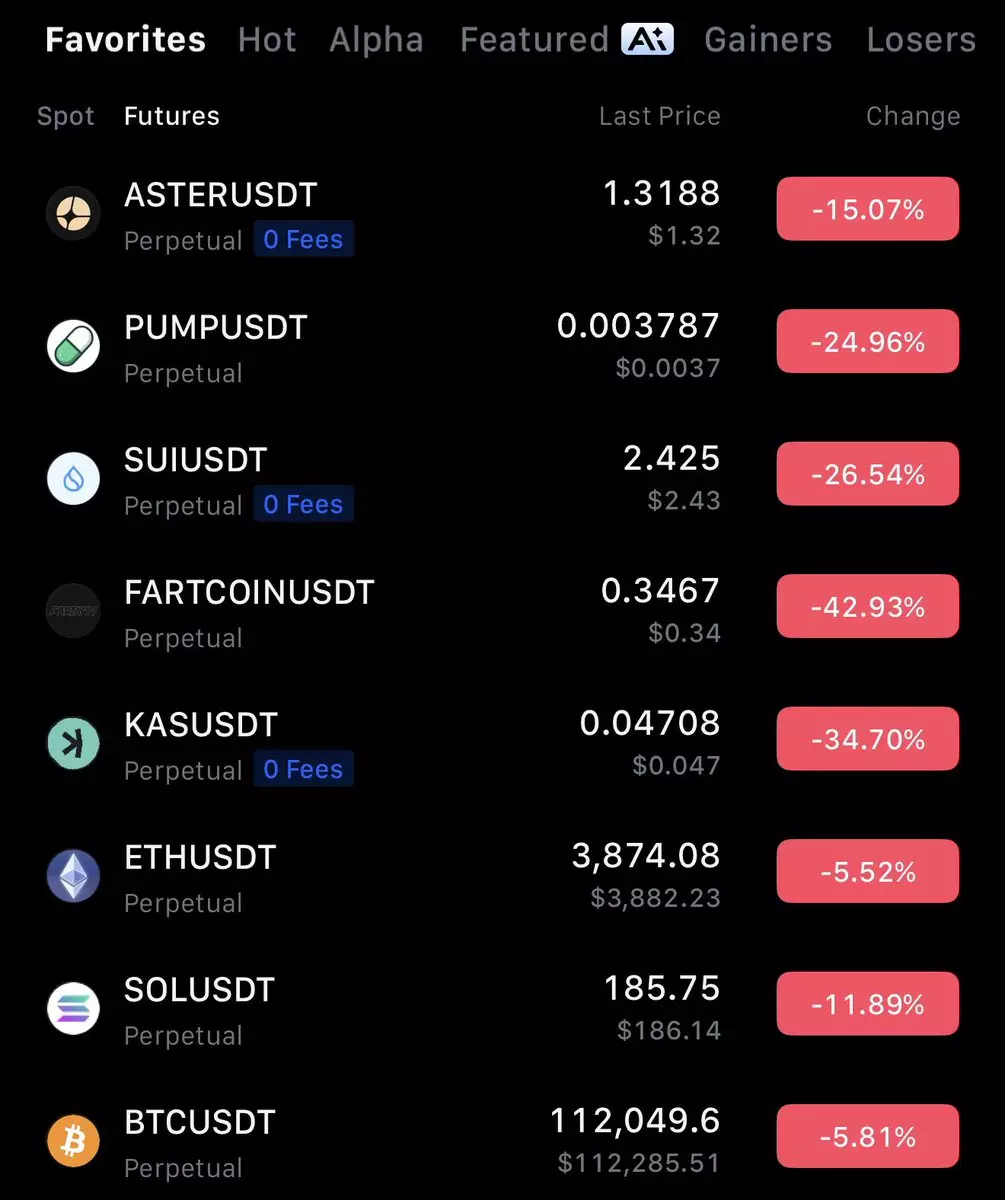The height and width of the screenshot is (1200, 1005).
Task: Tap the FARTCOINUSDT perpetual row
Action: click(x=248, y=593)
